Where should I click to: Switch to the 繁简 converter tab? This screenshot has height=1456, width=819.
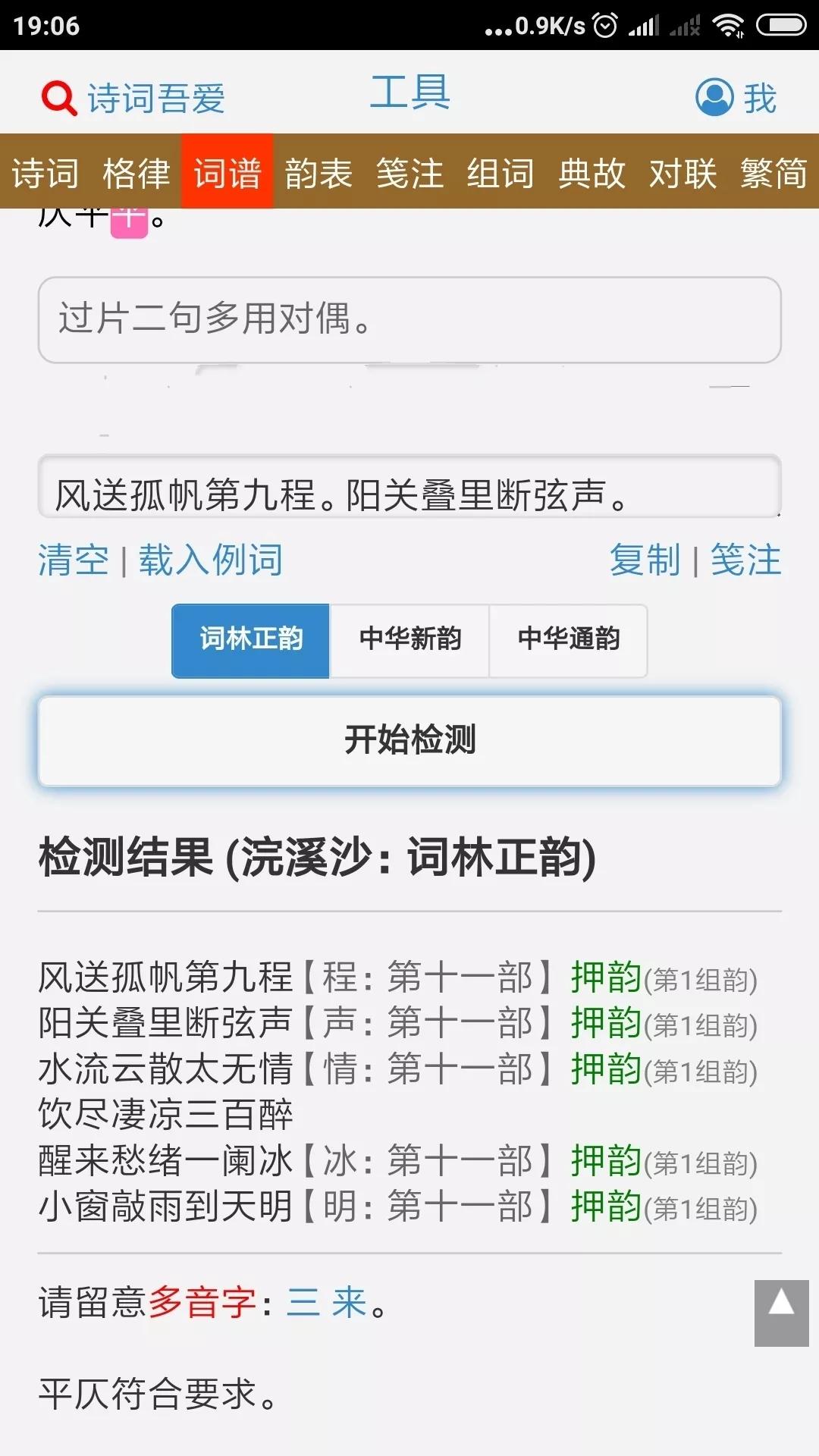point(773,174)
